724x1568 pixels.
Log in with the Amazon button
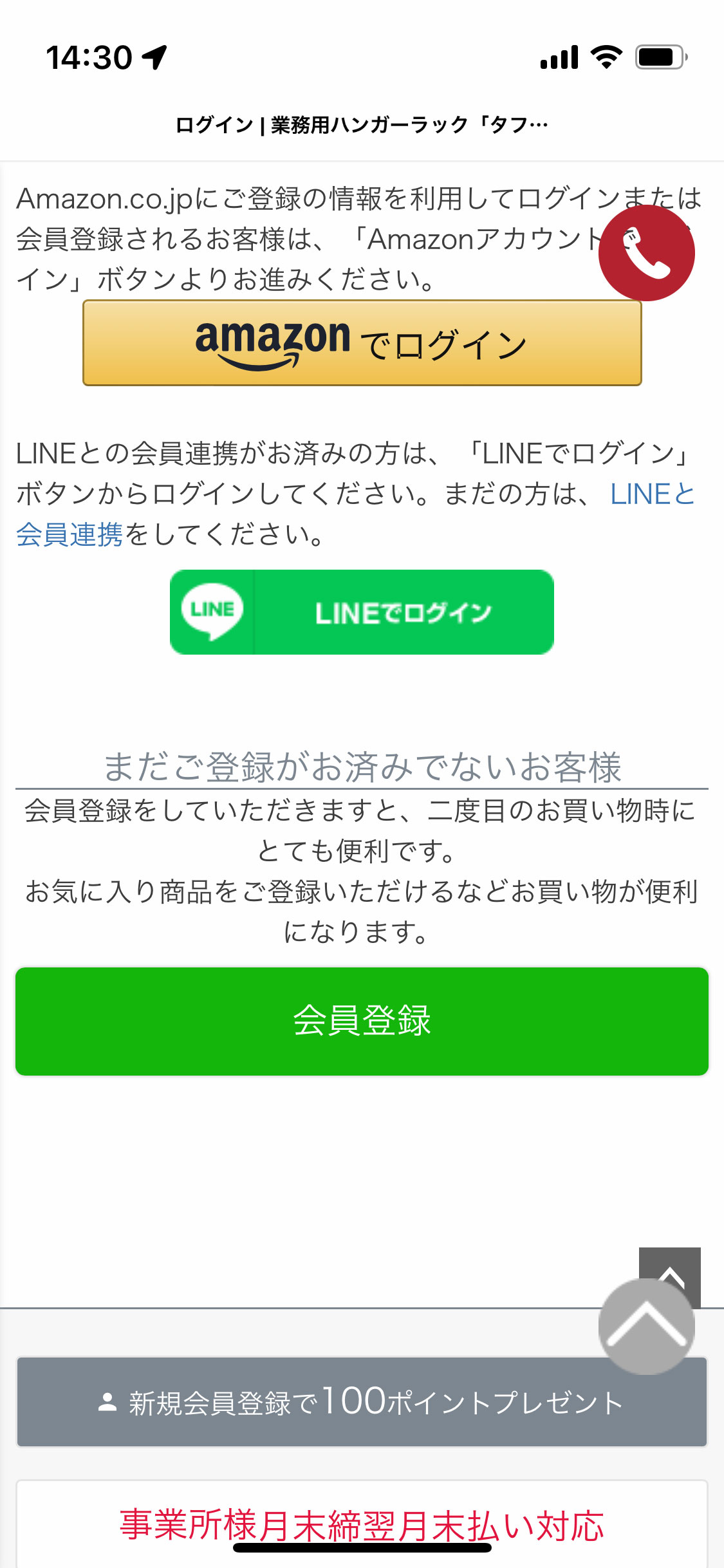(x=362, y=343)
